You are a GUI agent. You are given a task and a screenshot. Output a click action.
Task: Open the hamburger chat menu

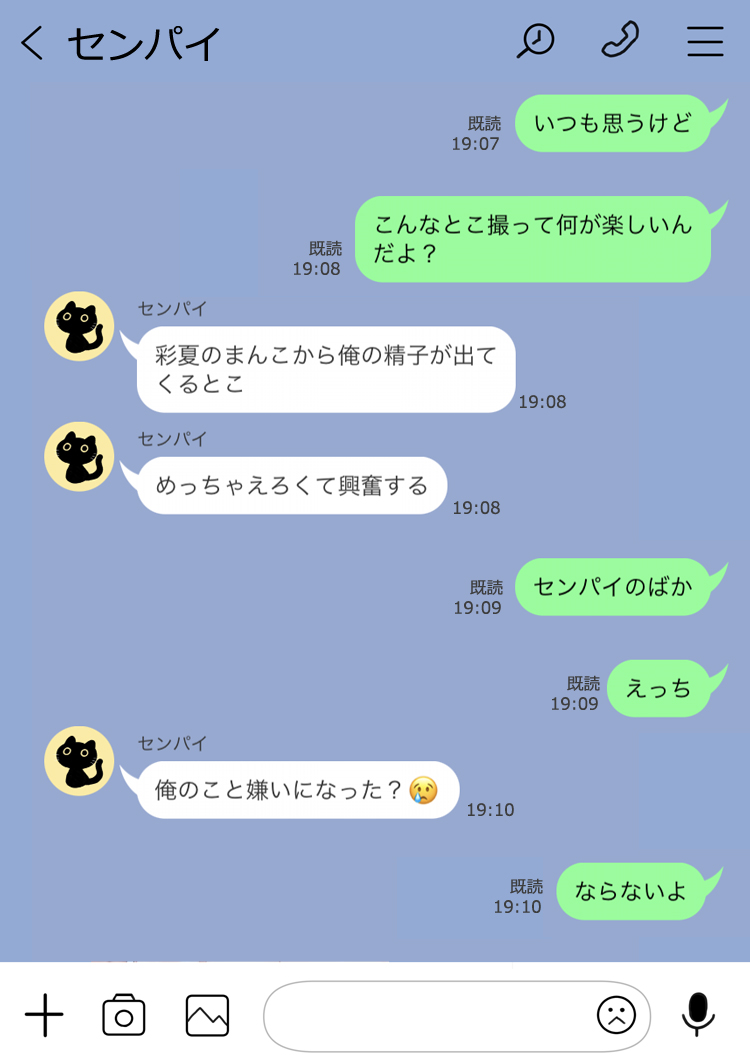[x=705, y=42]
